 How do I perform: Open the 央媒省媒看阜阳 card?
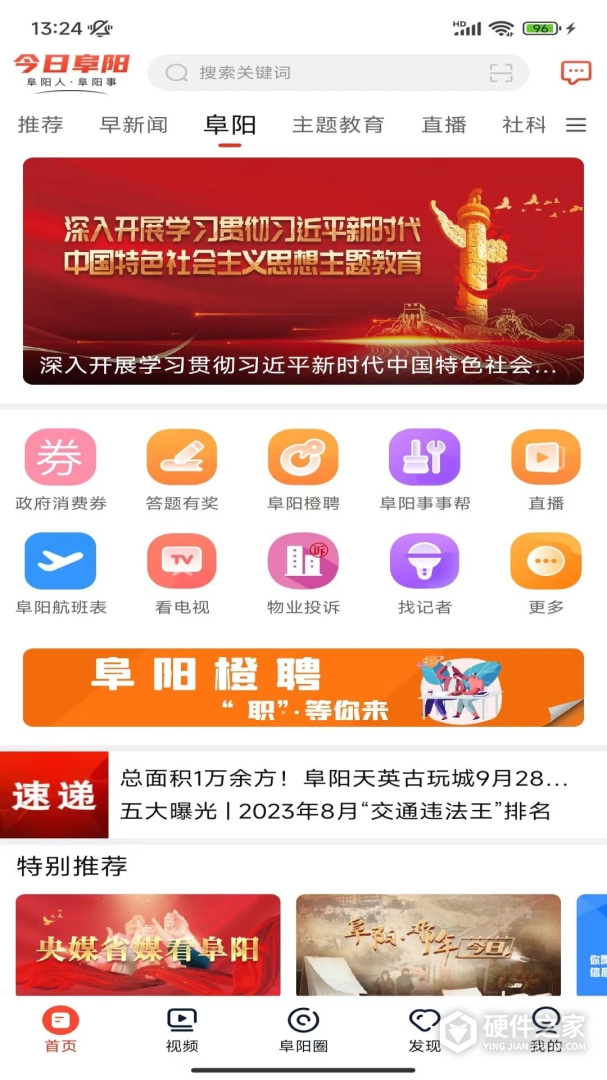[x=148, y=944]
